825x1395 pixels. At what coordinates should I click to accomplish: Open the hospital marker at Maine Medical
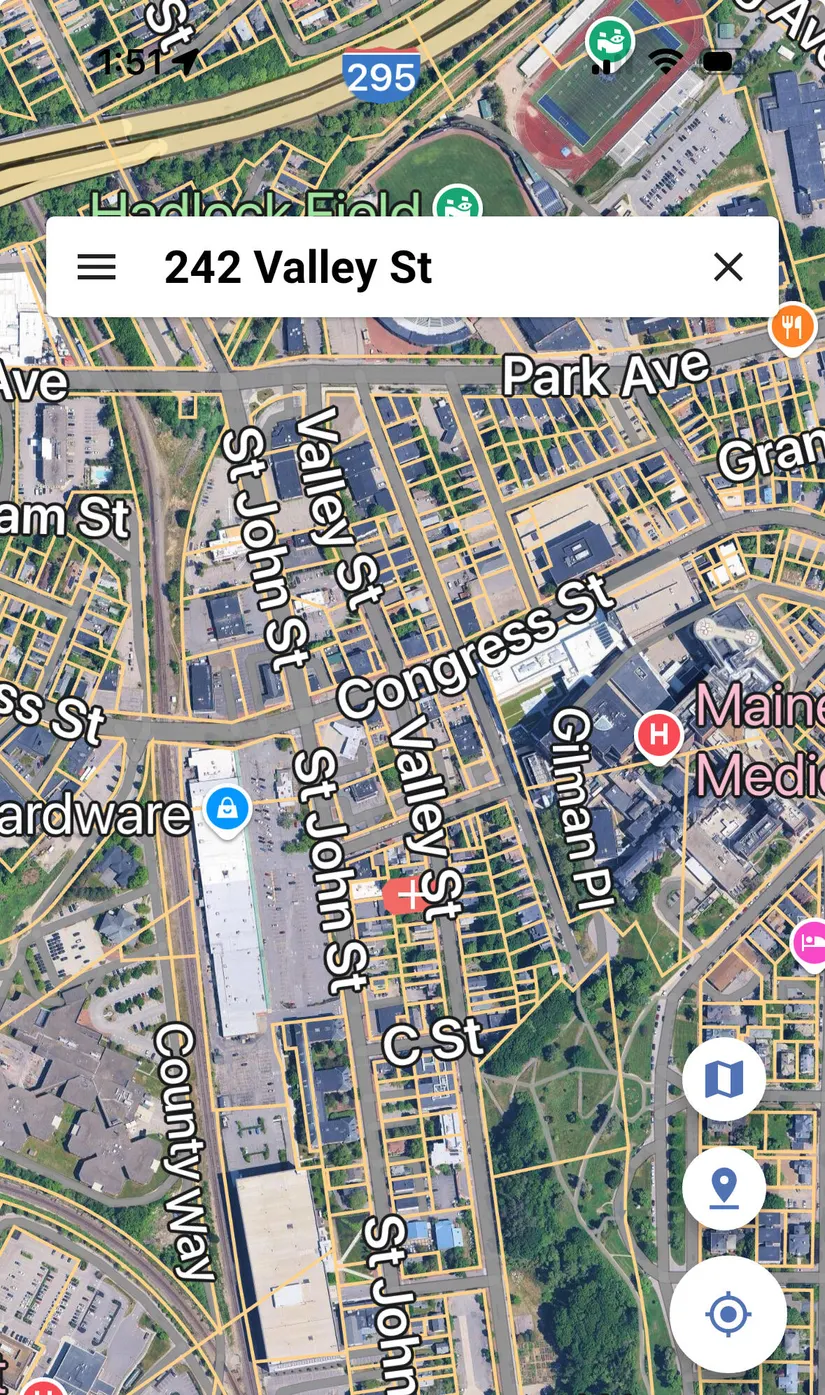coord(658,736)
